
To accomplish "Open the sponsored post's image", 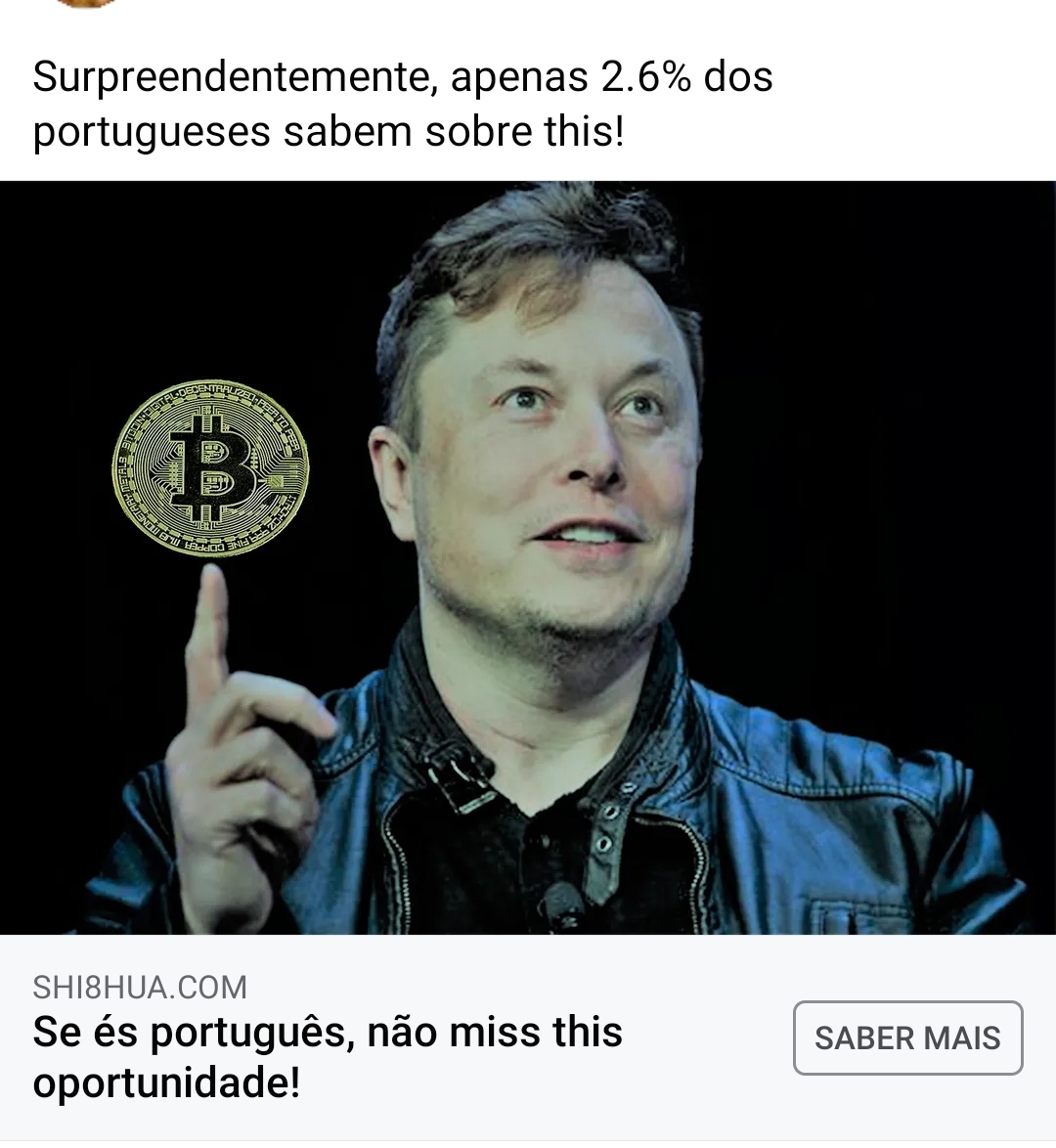I will point(528,557).
